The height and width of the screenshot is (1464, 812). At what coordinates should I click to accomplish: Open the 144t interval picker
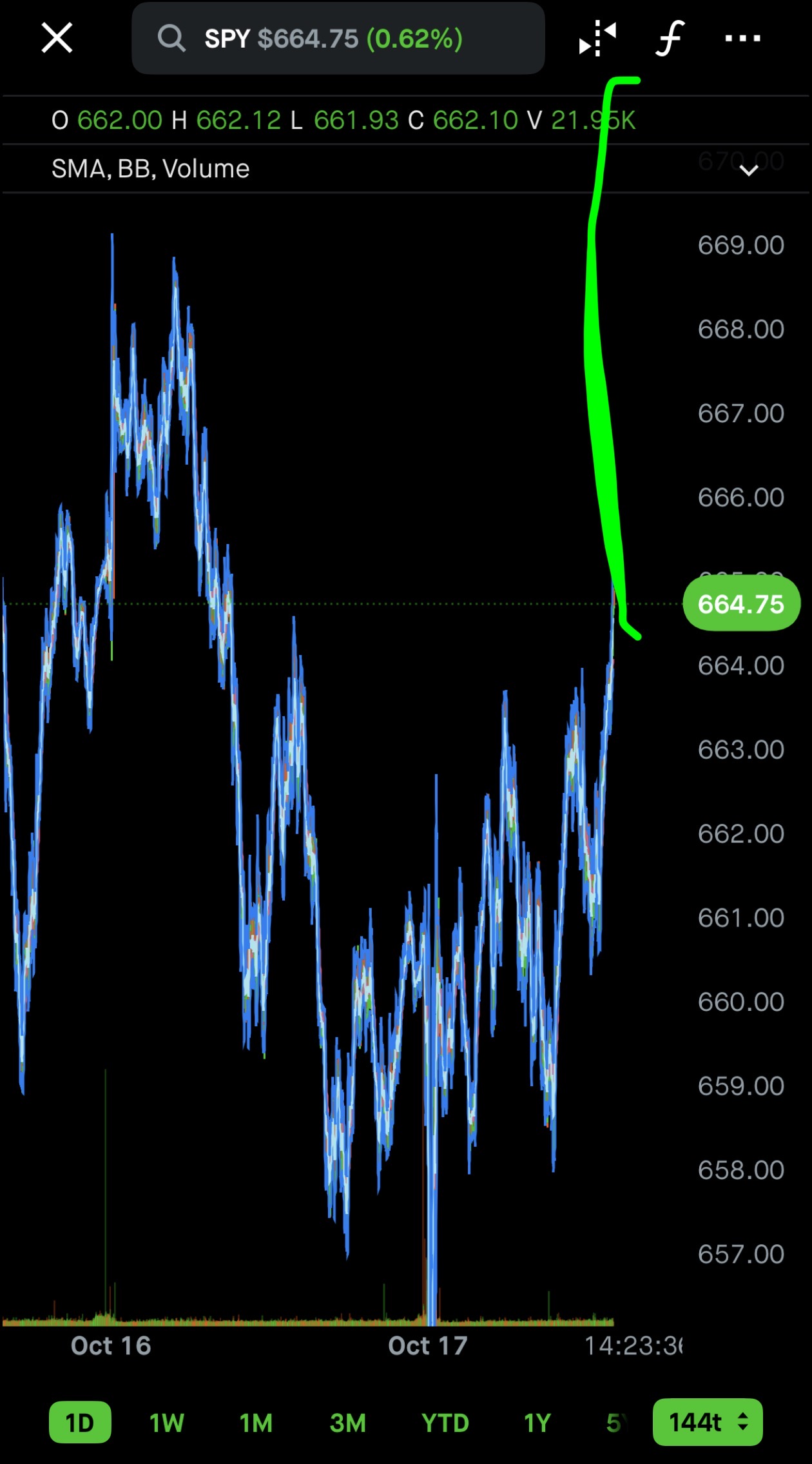(x=708, y=1421)
